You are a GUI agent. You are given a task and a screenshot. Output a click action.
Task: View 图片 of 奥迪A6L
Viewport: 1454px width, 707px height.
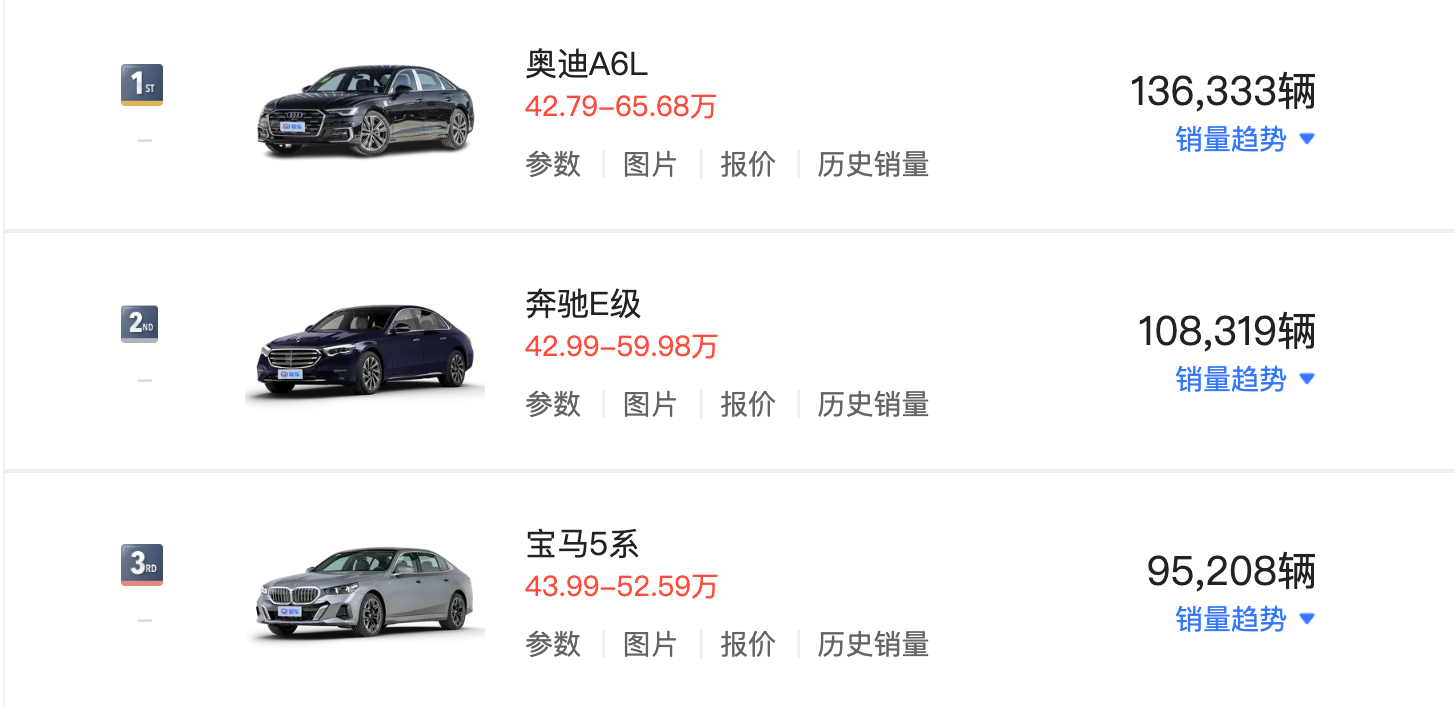(x=650, y=164)
